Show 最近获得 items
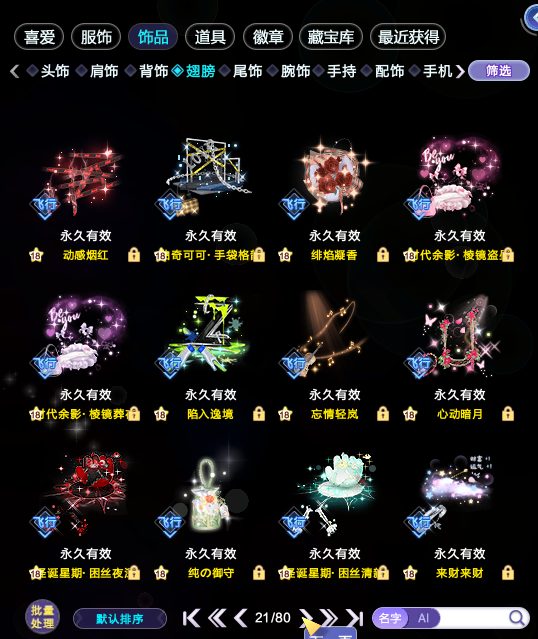Image resolution: width=538 pixels, height=639 pixels. pyautogui.click(x=408, y=37)
